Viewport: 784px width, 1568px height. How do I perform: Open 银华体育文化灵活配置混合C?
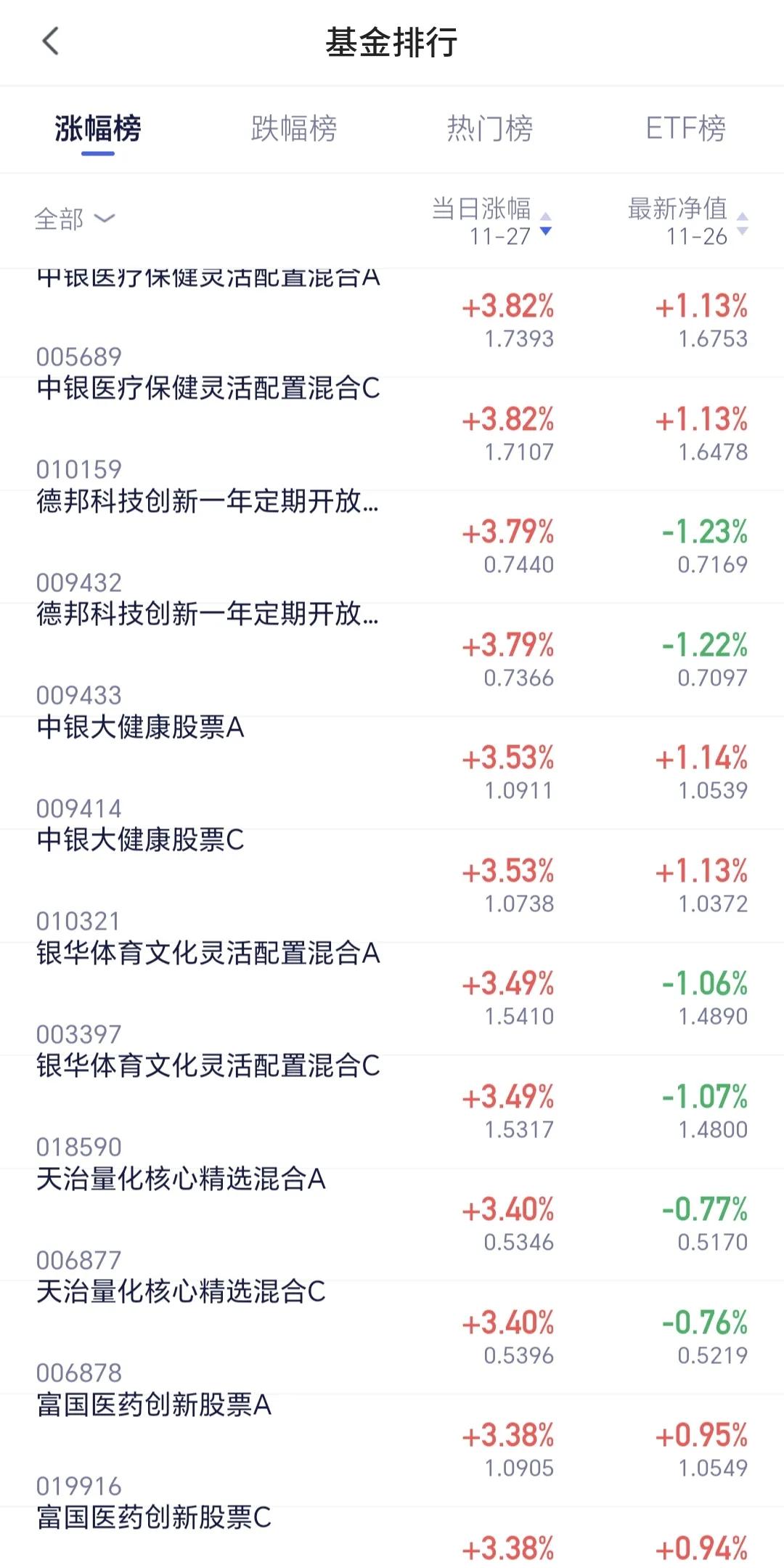pos(392,1111)
